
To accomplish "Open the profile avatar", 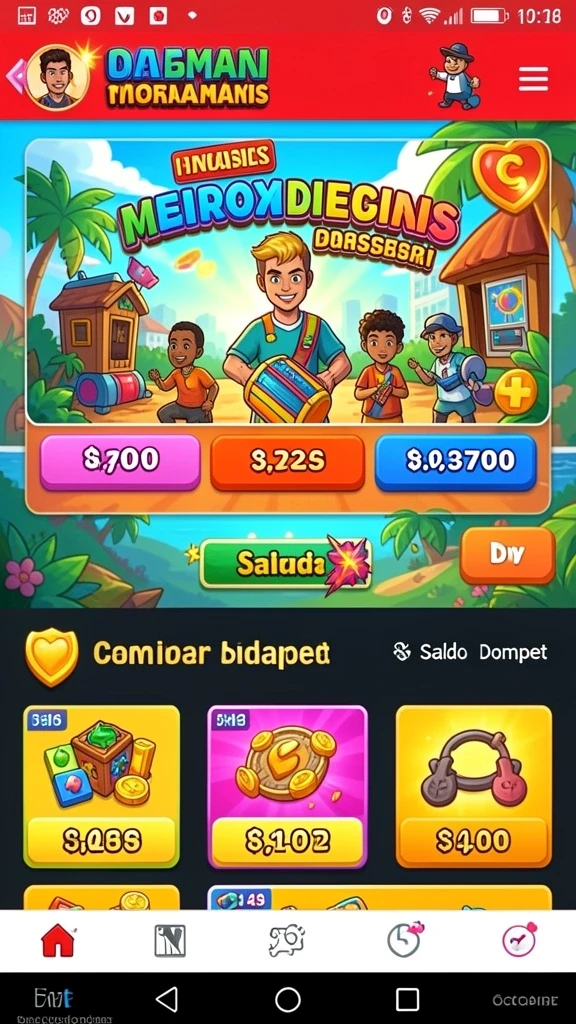I will 57,77.
